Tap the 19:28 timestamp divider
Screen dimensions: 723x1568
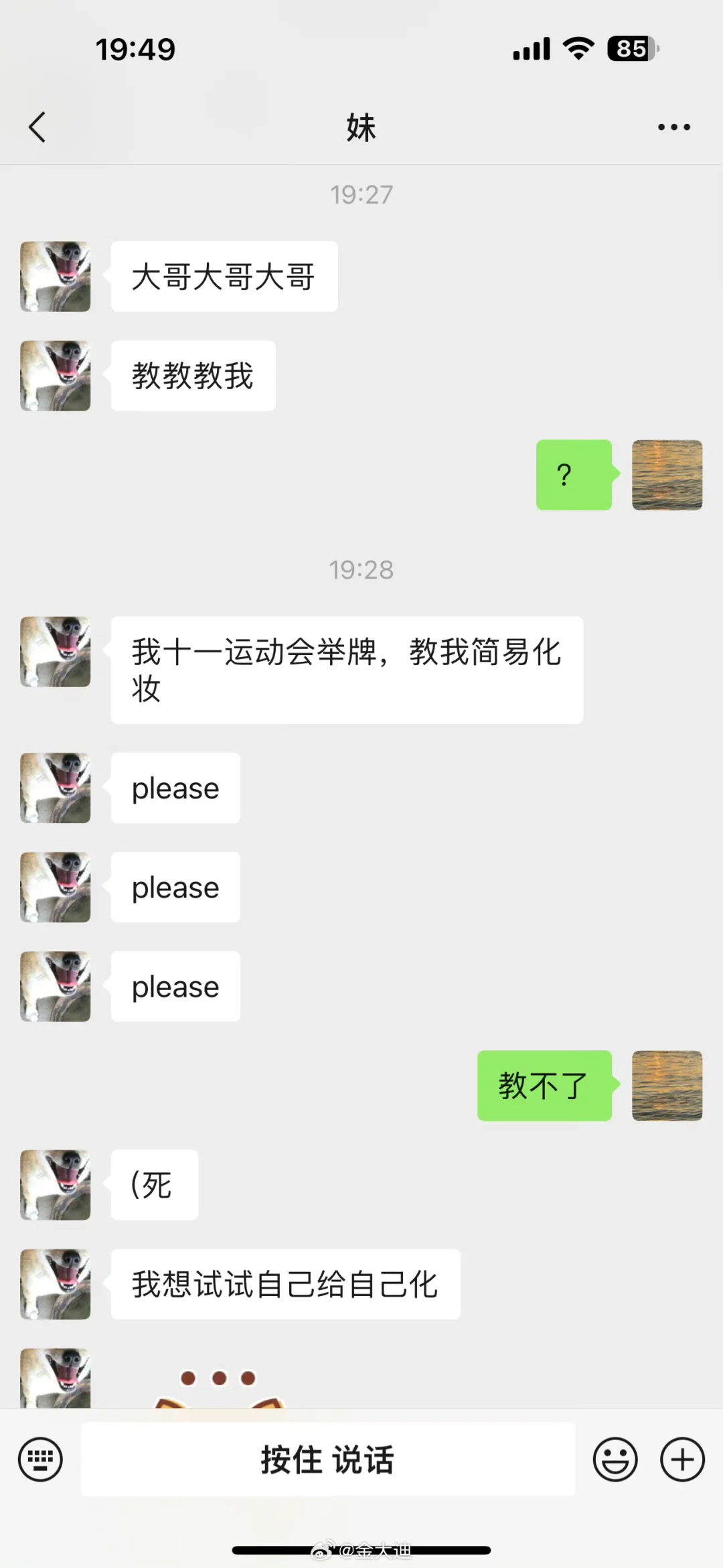(x=361, y=570)
